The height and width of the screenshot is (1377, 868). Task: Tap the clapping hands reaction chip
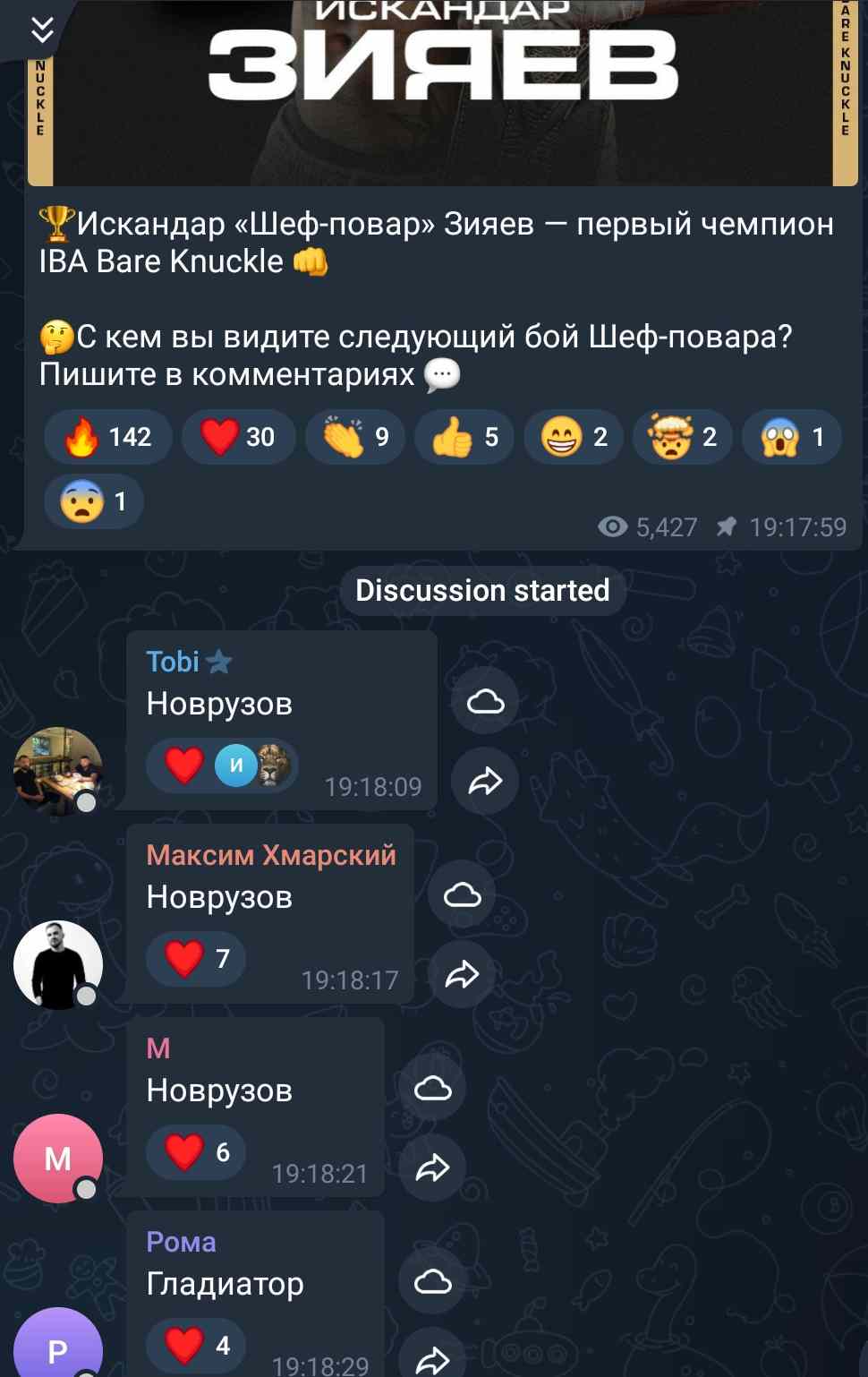[355, 437]
